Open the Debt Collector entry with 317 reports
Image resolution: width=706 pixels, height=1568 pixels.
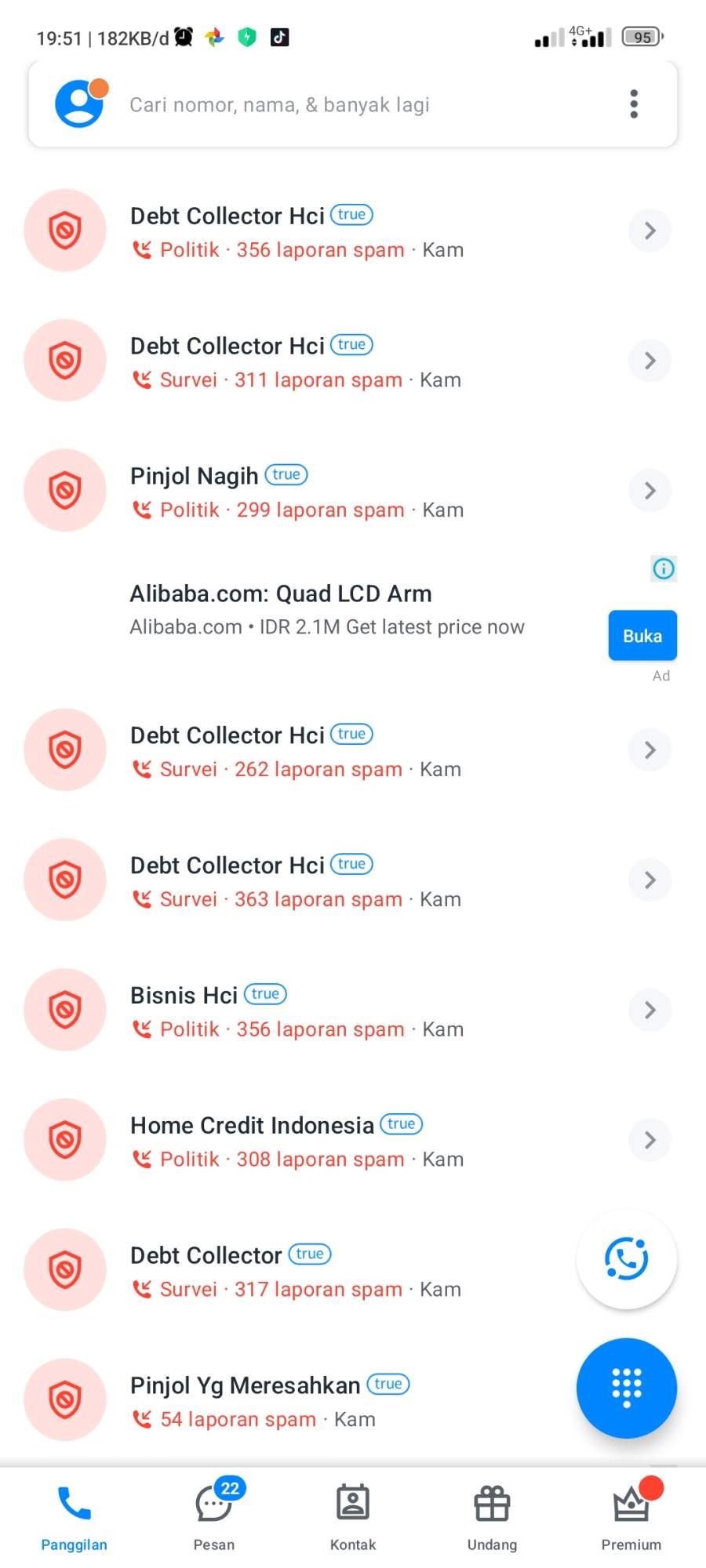(298, 1270)
